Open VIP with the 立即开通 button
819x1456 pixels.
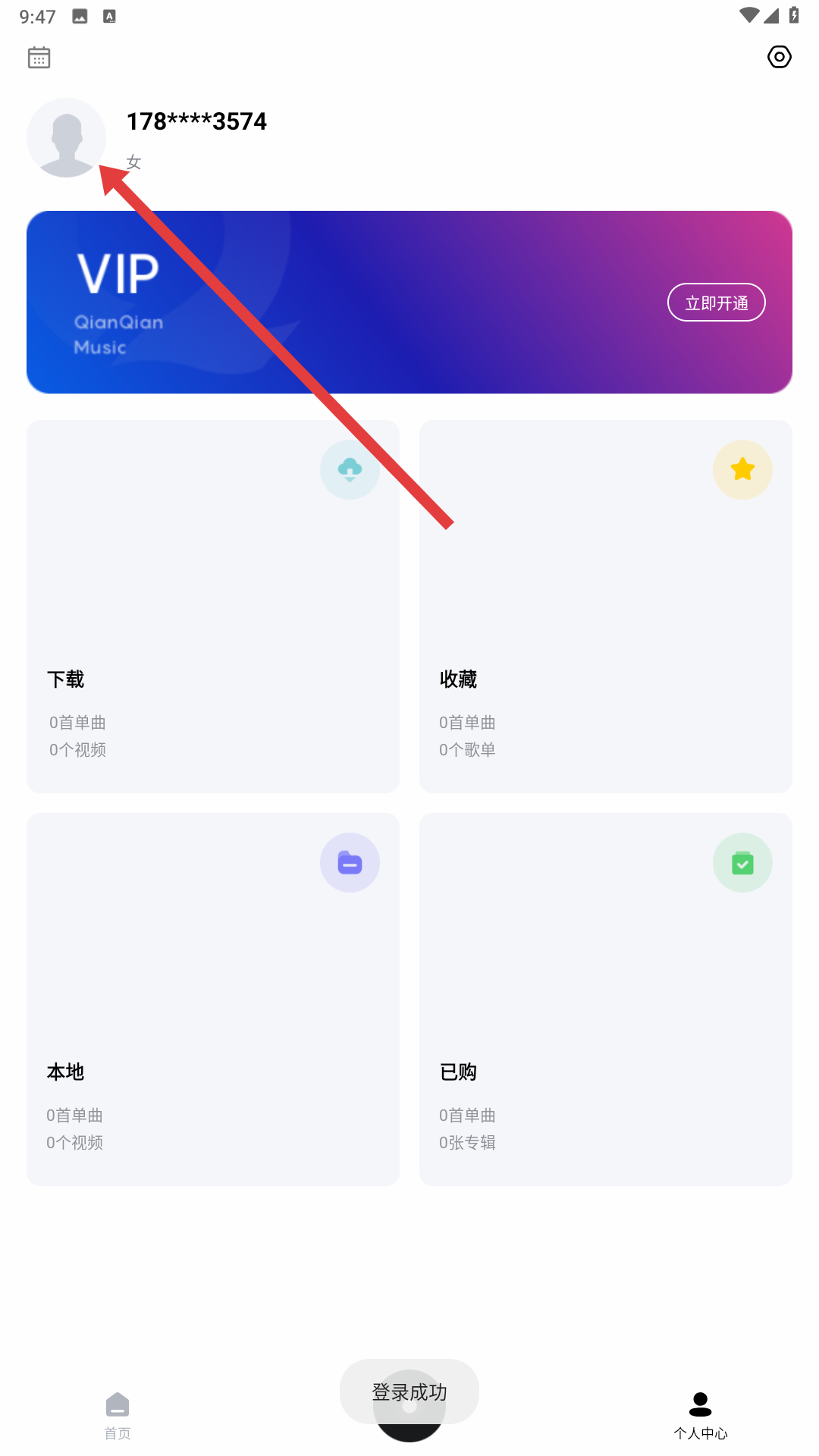(x=716, y=303)
